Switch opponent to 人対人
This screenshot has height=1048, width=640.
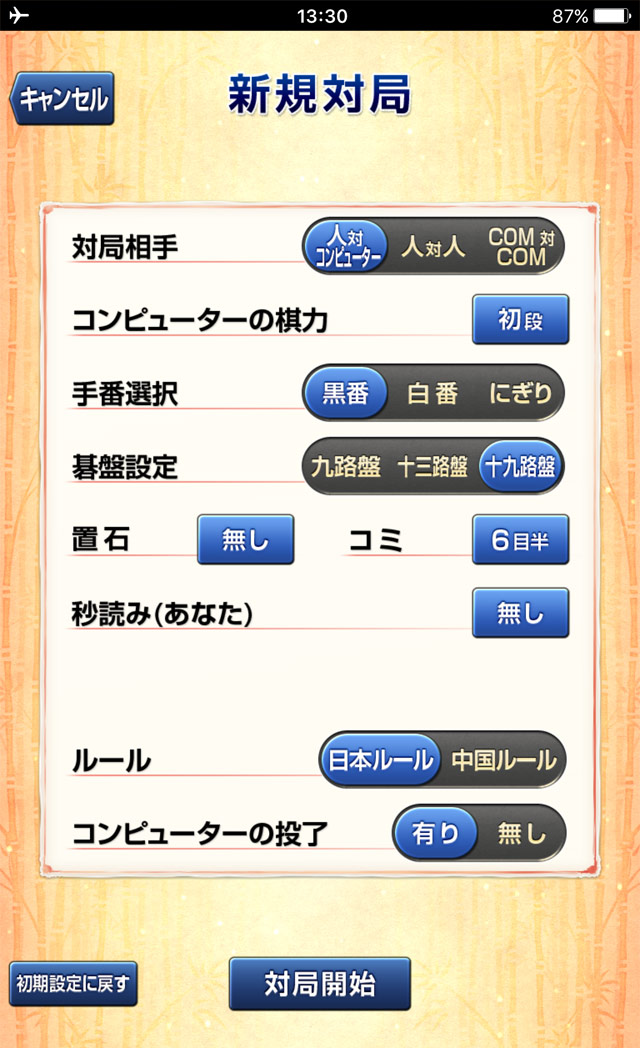[433, 247]
